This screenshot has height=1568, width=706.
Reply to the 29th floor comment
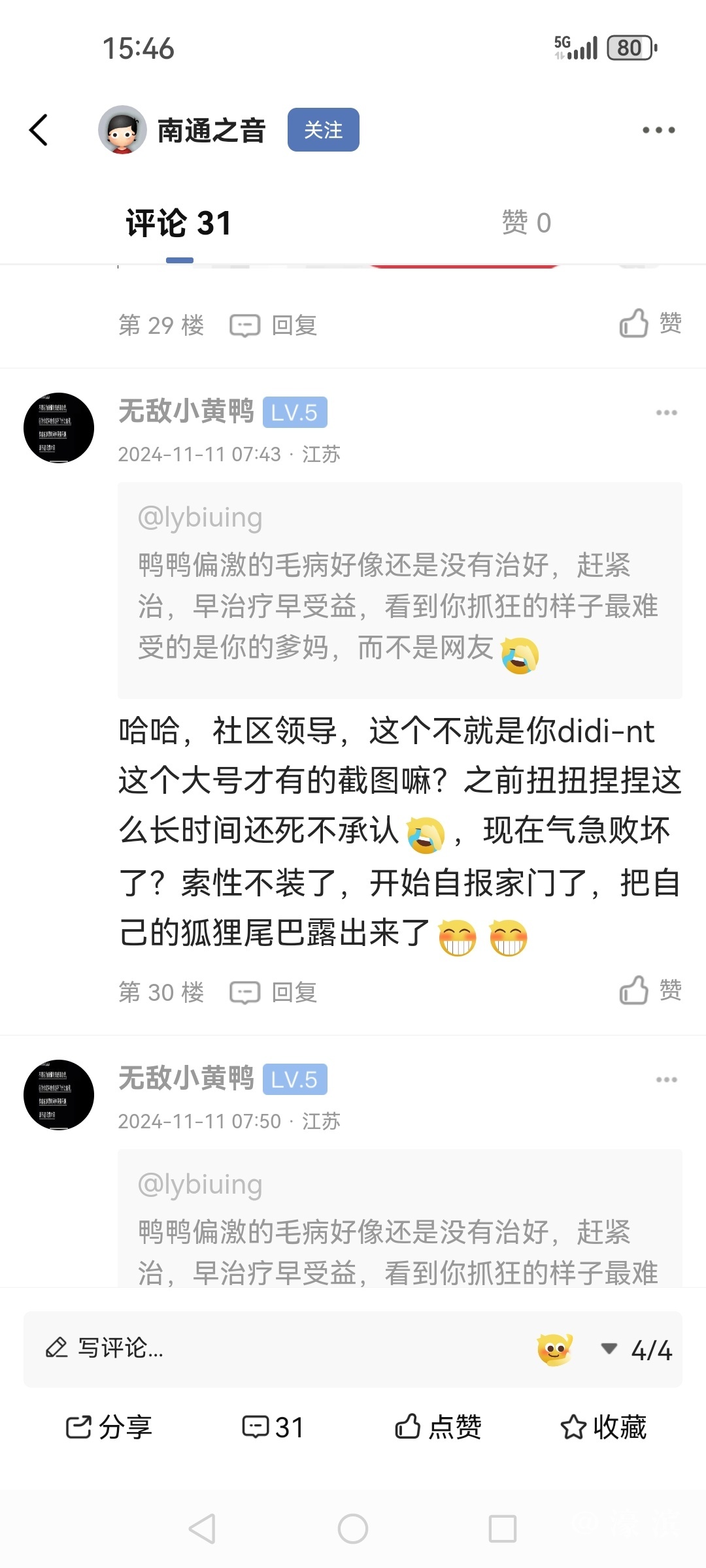click(274, 325)
